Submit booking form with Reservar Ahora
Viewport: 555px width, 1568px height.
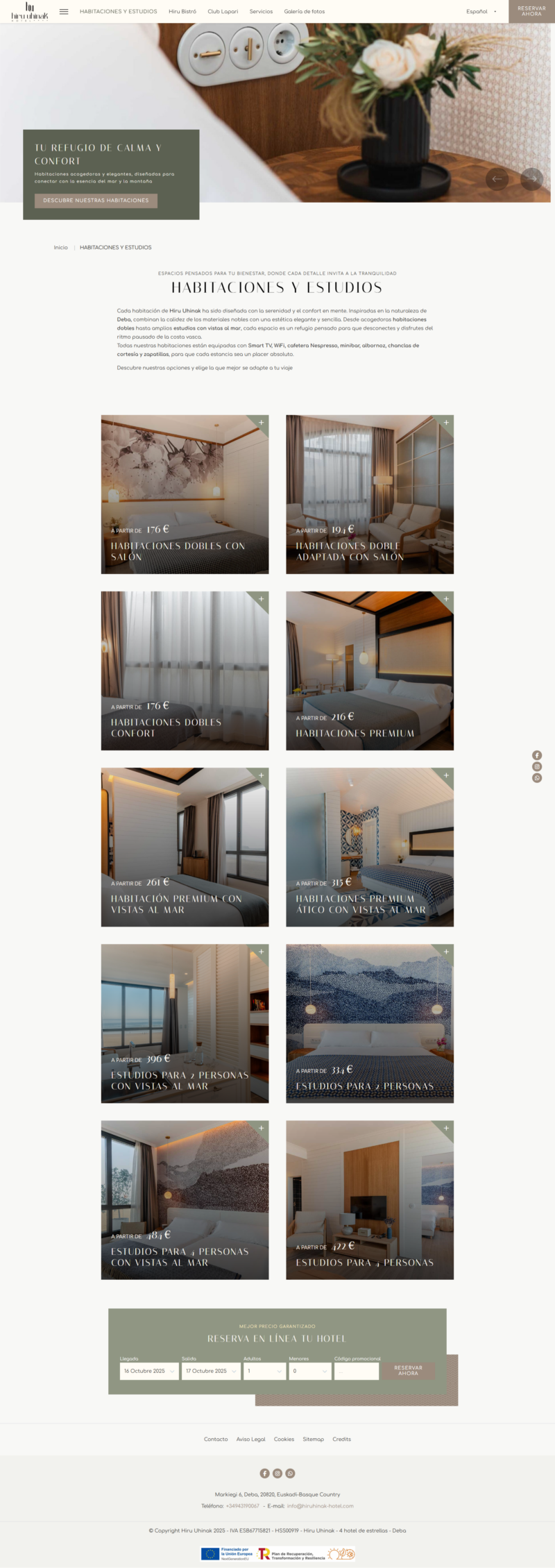click(408, 1371)
